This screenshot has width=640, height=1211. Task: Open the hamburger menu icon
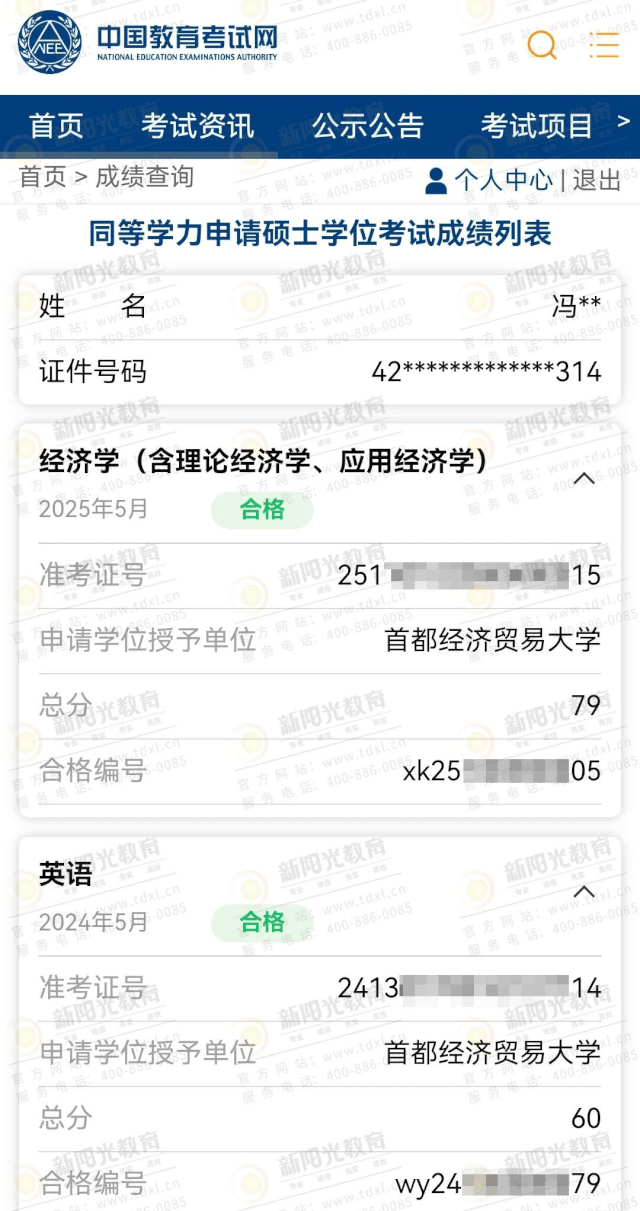[x=604, y=45]
